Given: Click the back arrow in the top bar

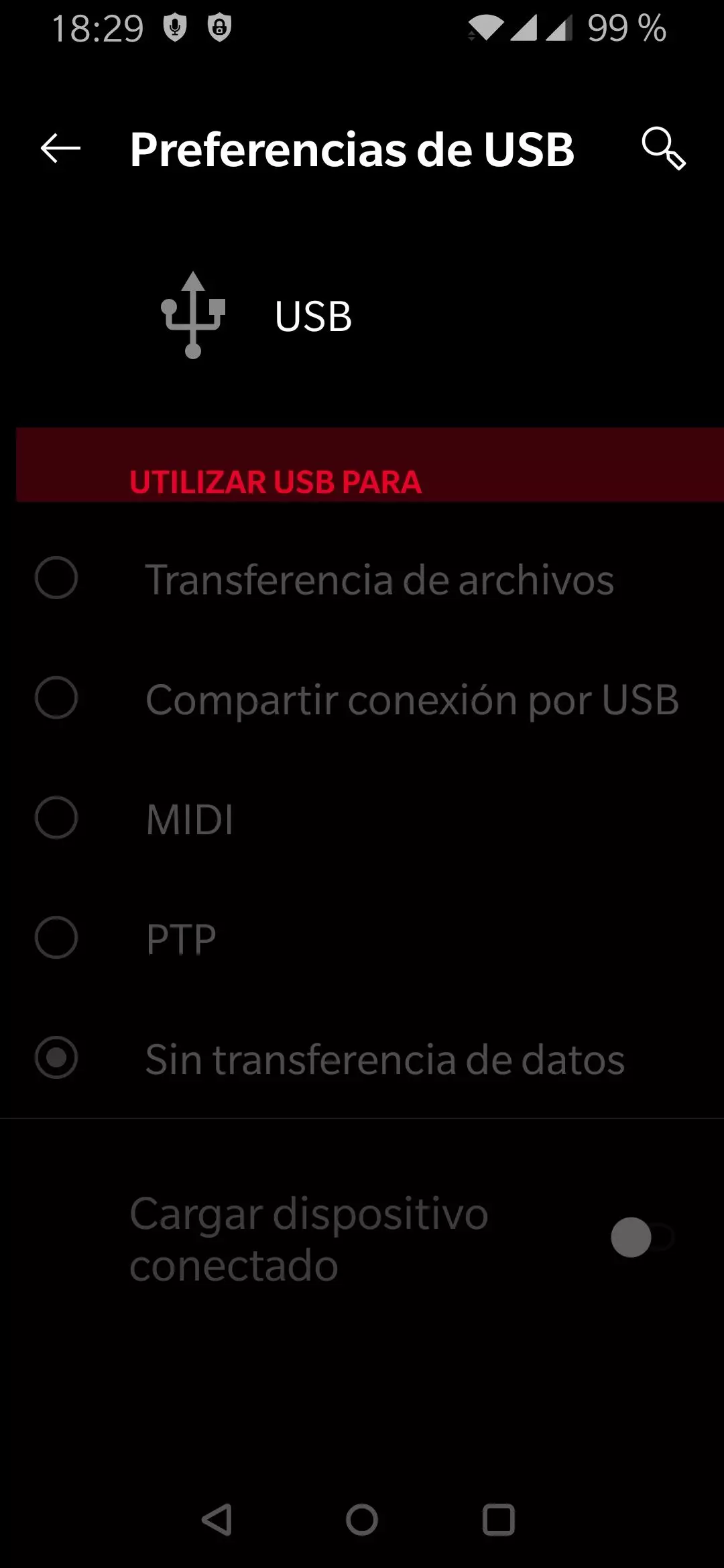Looking at the screenshot, I should coord(58,149).
